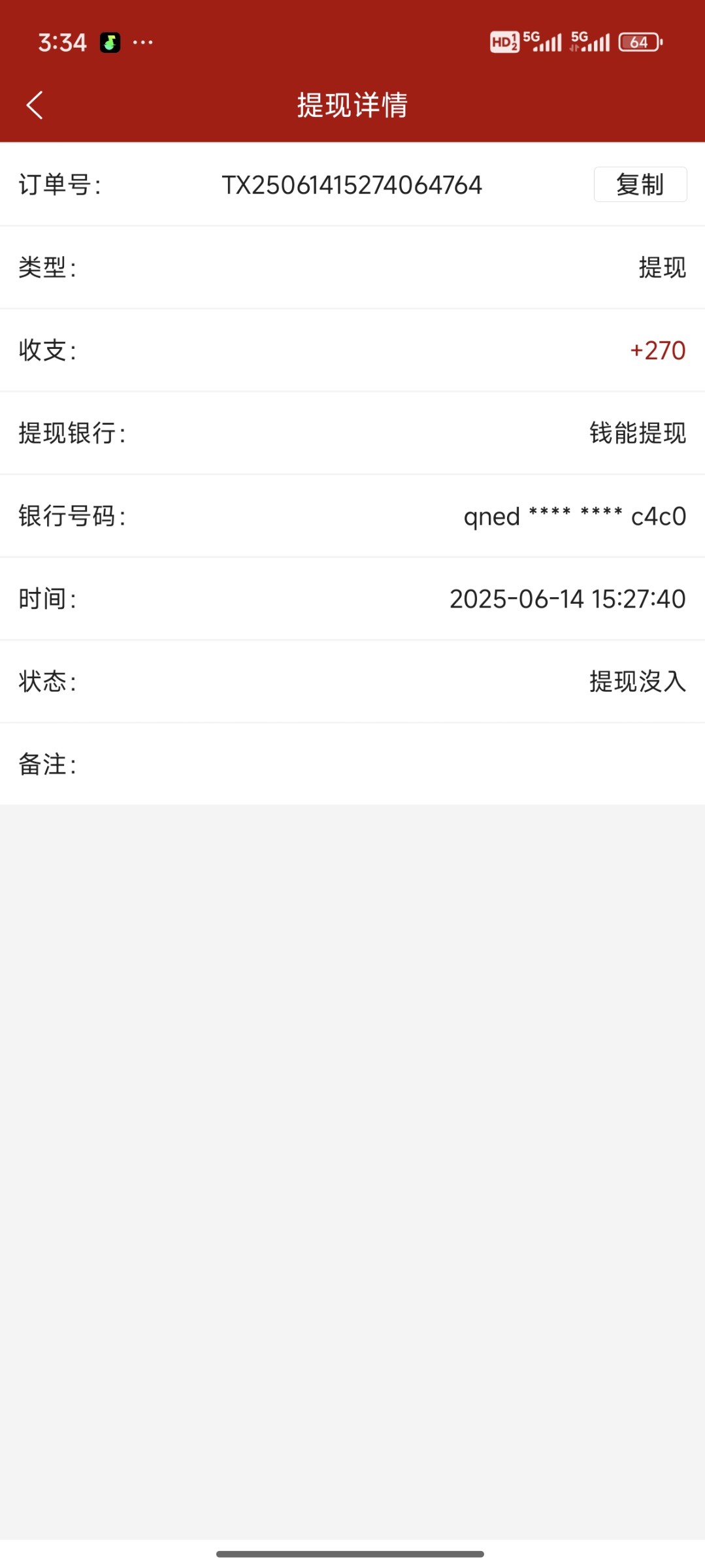Select the 提现详情 title text

[352, 105]
